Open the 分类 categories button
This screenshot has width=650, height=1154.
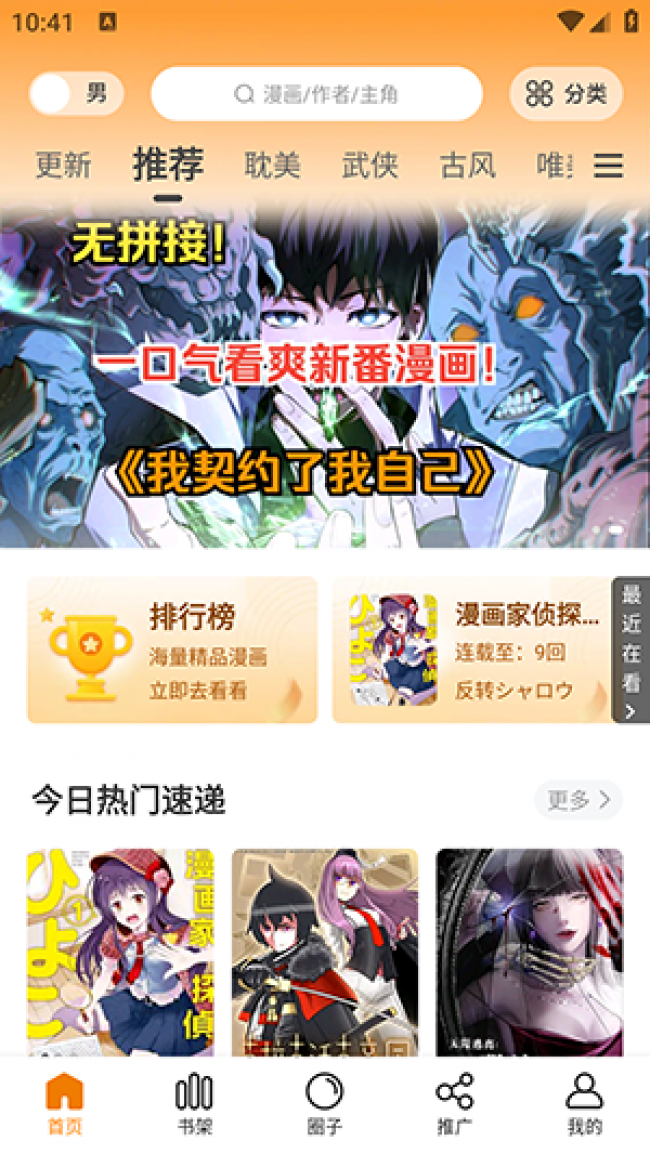[x=566, y=94]
